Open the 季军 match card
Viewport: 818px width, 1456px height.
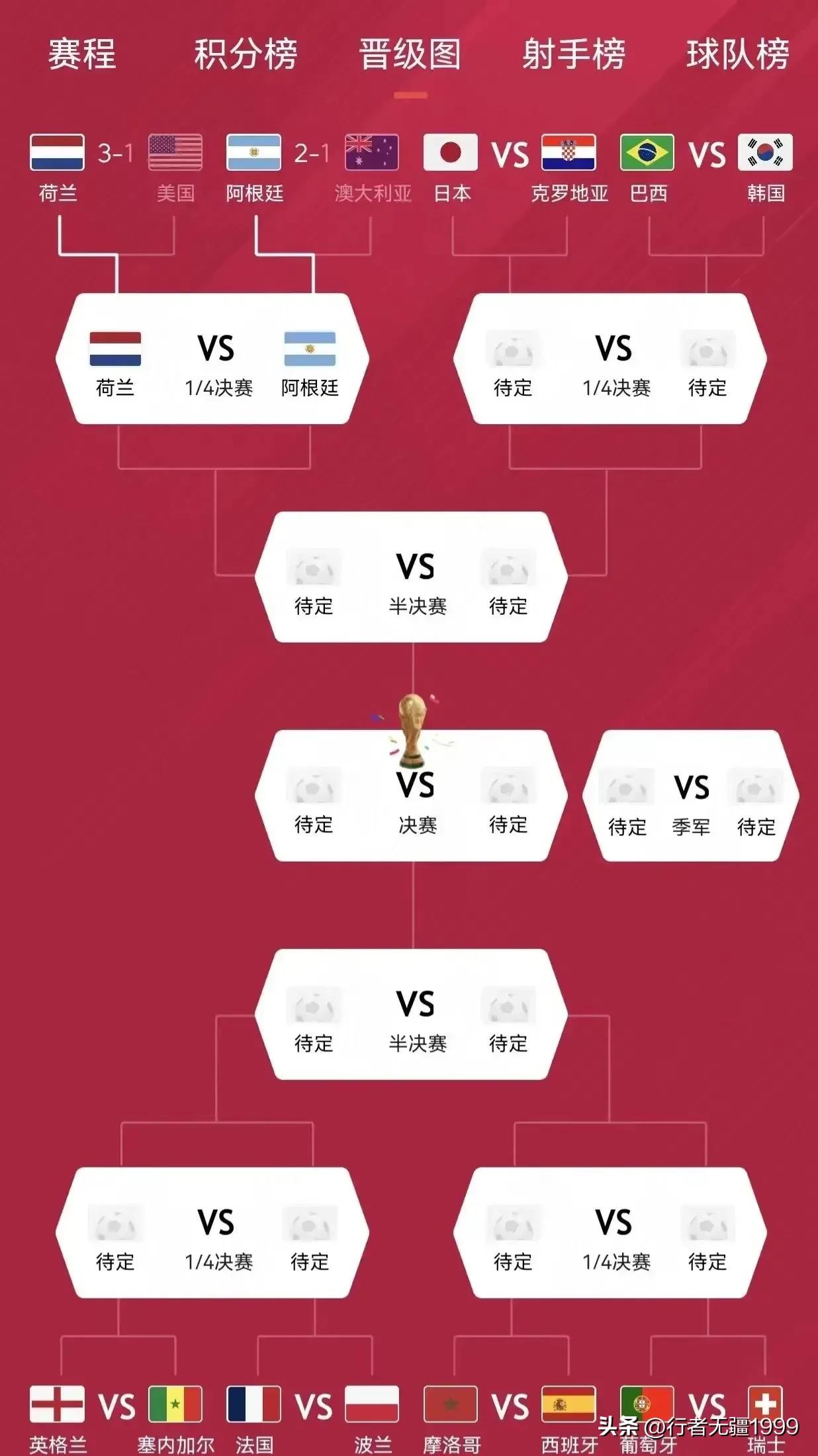coord(691,796)
